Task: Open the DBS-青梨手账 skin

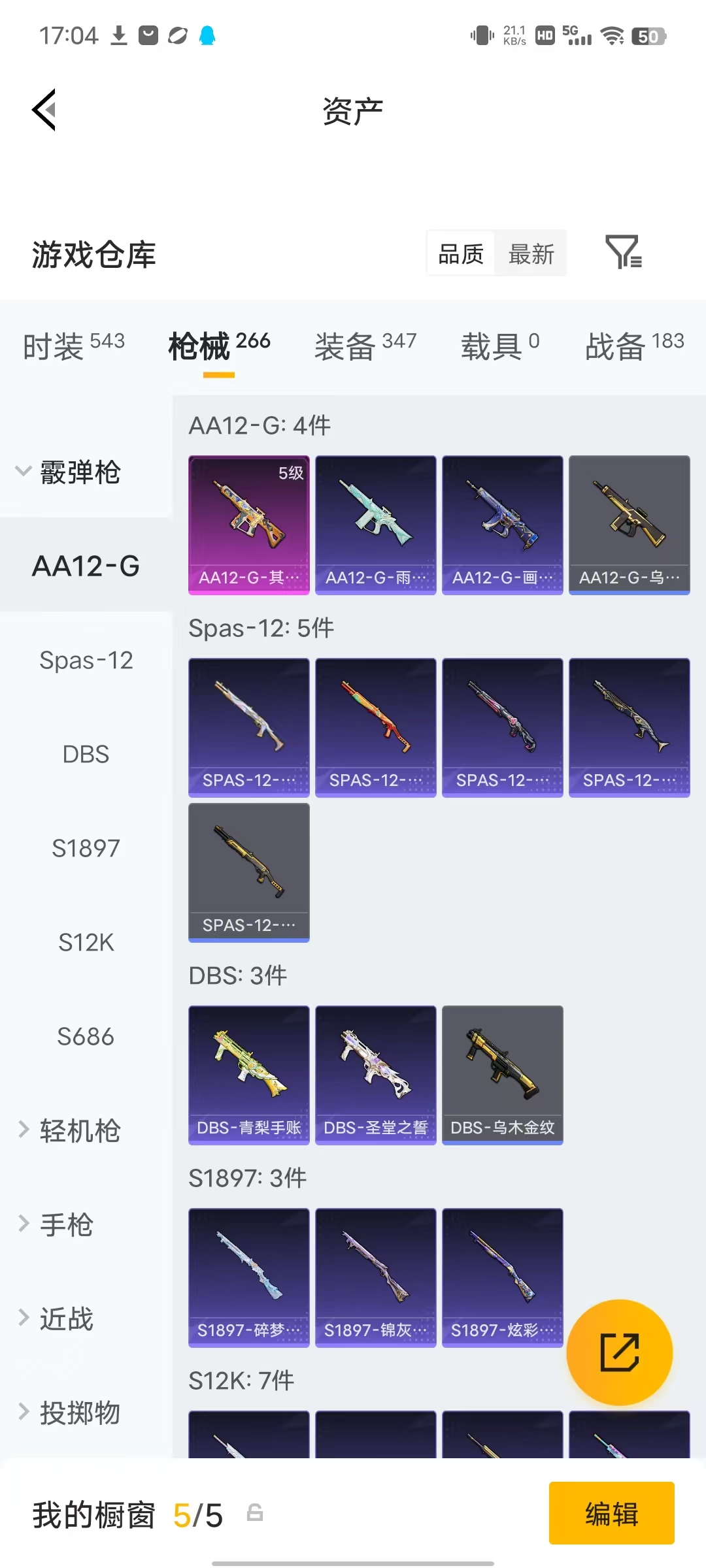Action: point(249,1075)
